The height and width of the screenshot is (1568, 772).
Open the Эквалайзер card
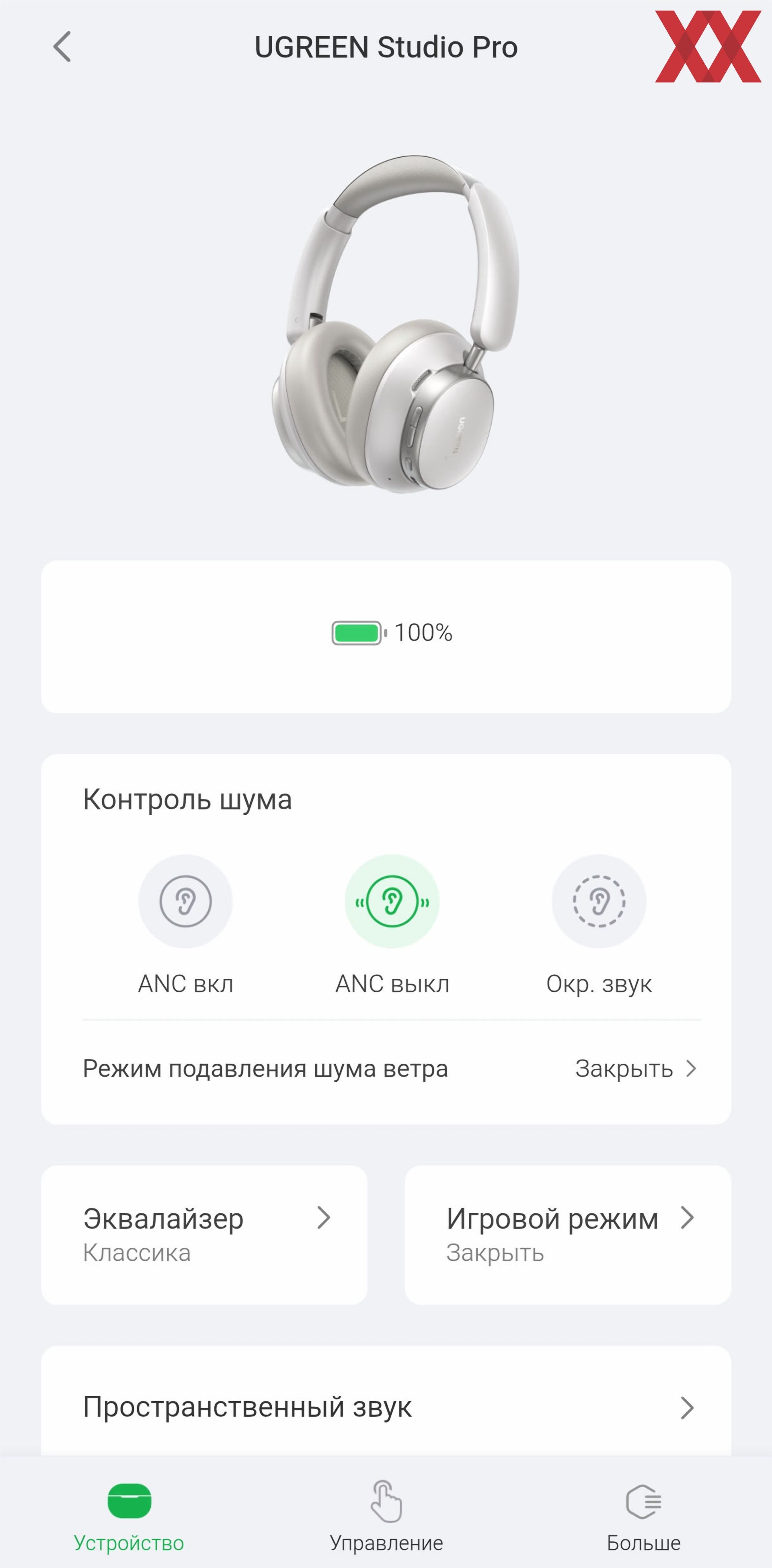pos(204,1235)
